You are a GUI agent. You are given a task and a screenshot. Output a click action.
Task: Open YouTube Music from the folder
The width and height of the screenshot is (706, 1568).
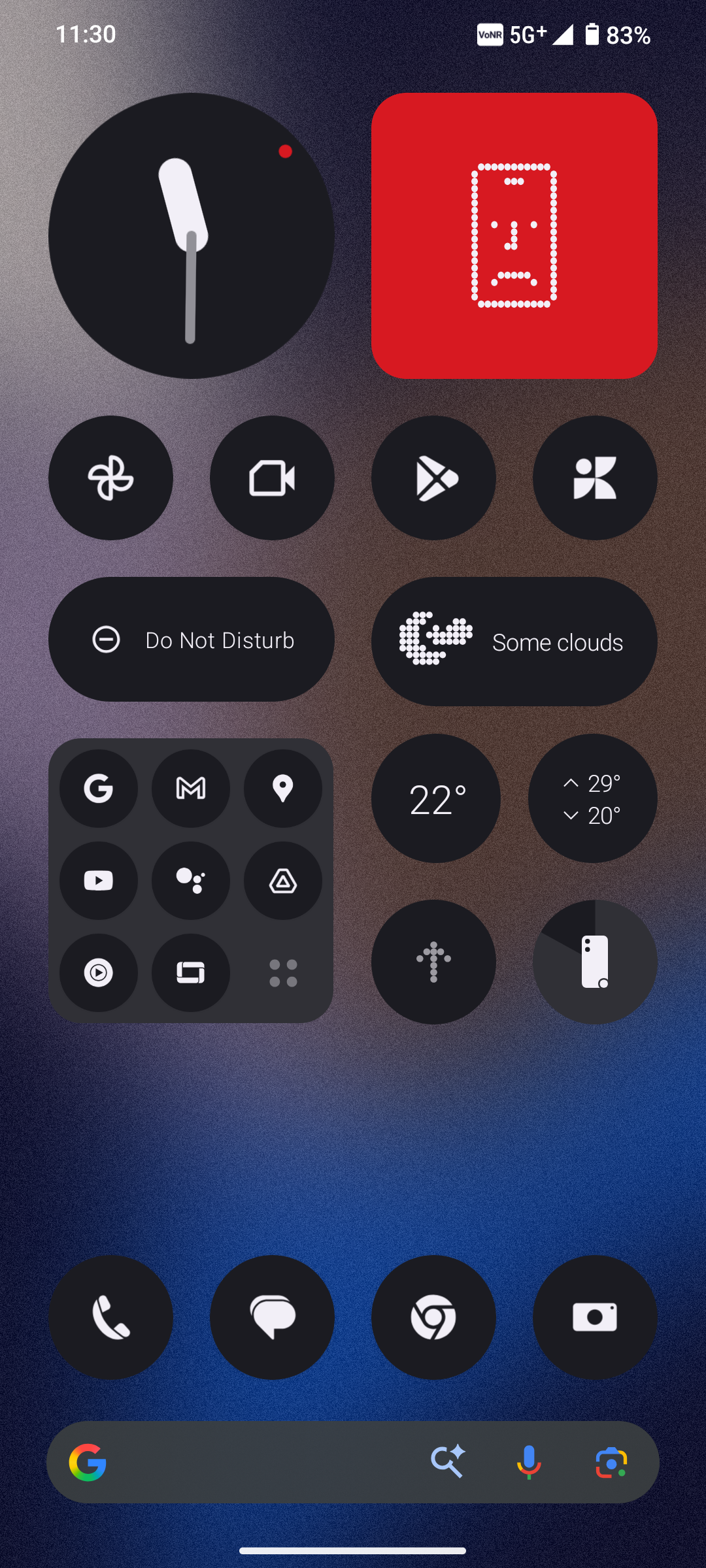tap(99, 973)
